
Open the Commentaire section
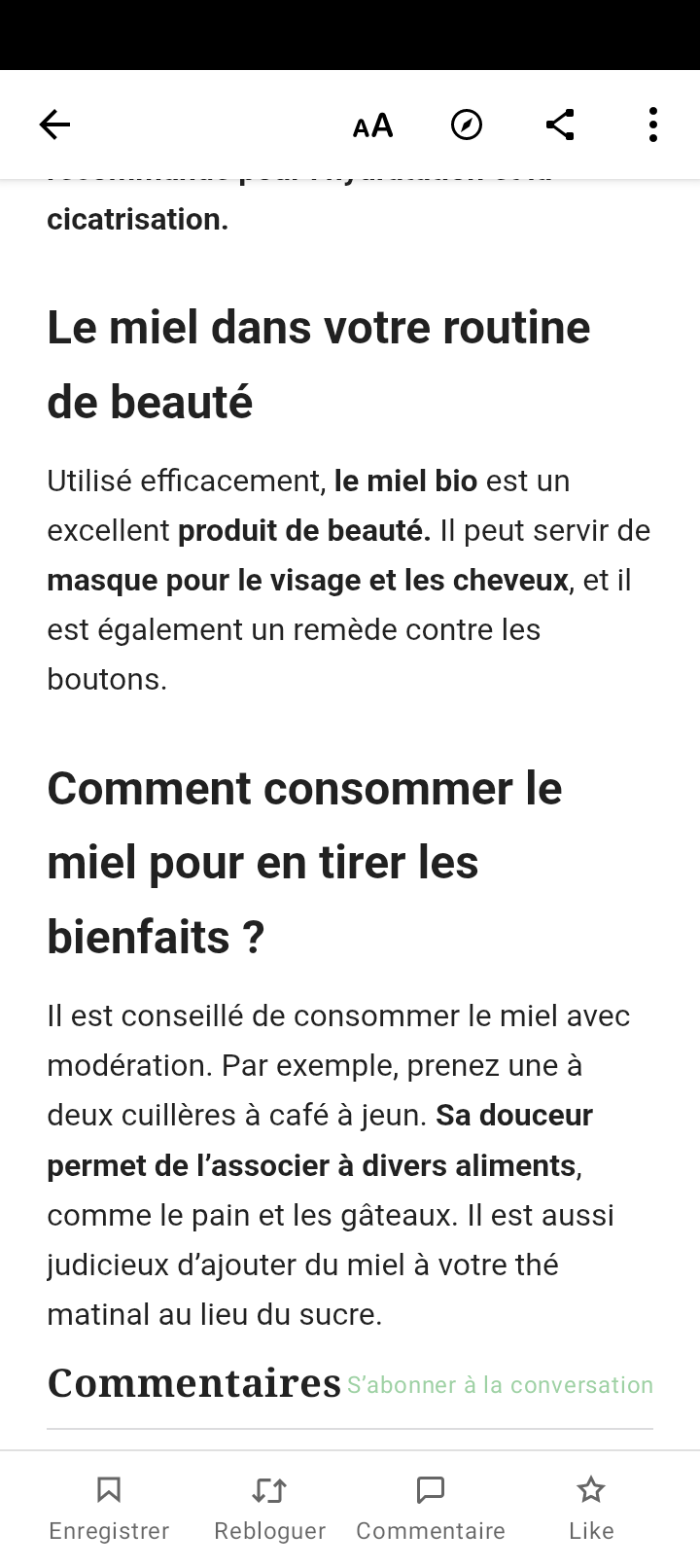point(431,1507)
